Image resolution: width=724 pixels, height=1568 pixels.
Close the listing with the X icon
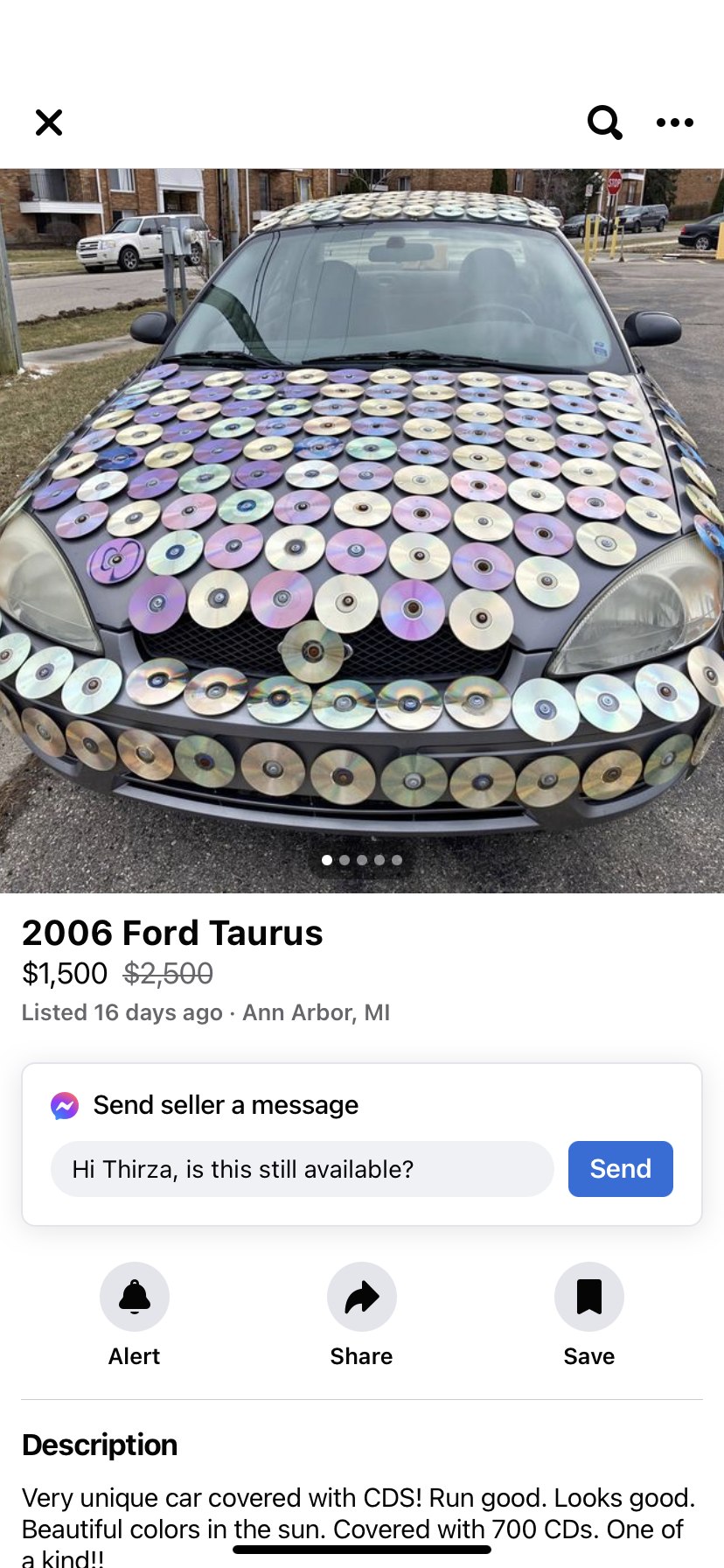(49, 122)
